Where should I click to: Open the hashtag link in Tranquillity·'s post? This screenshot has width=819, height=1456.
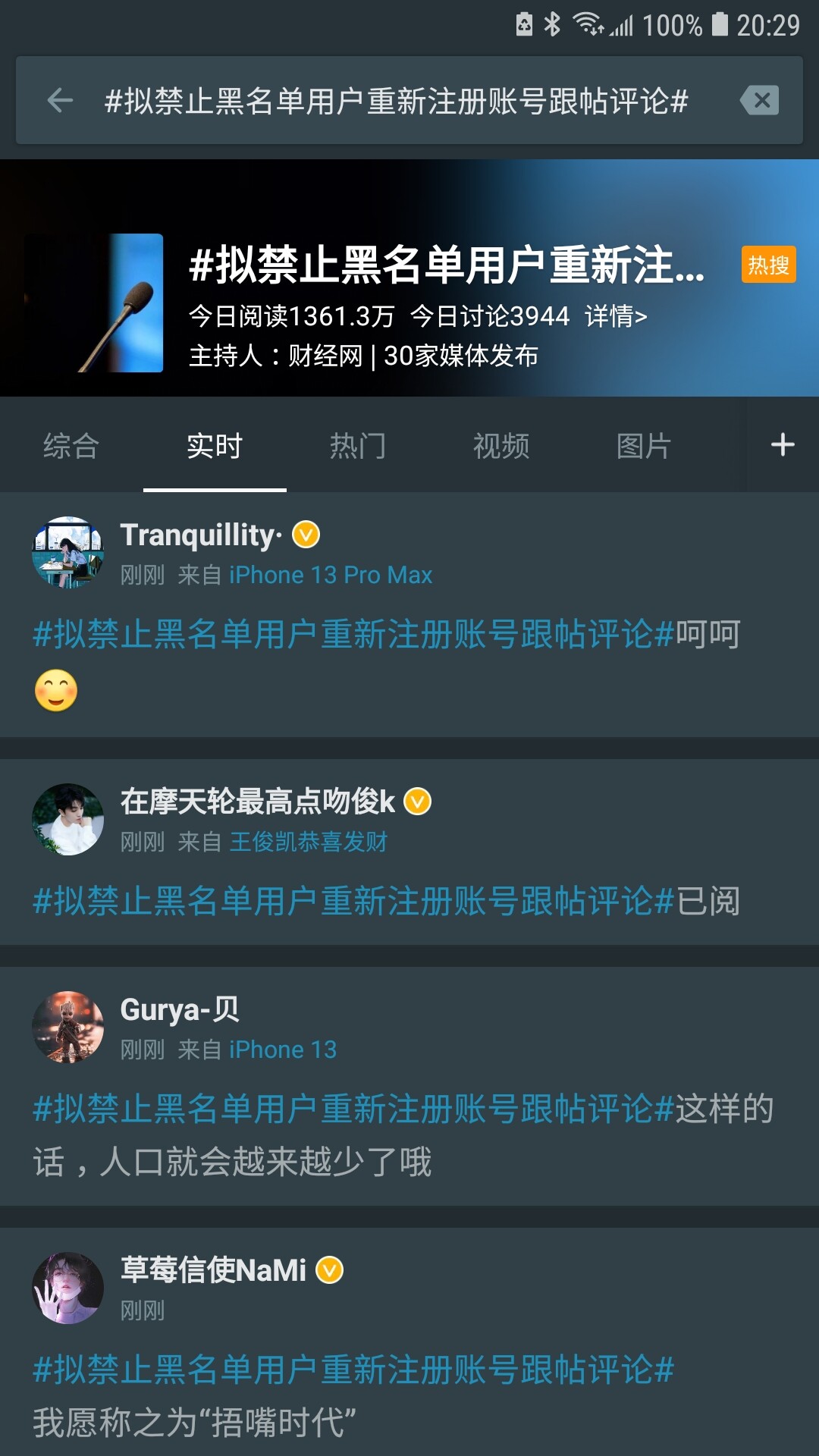click(x=353, y=634)
